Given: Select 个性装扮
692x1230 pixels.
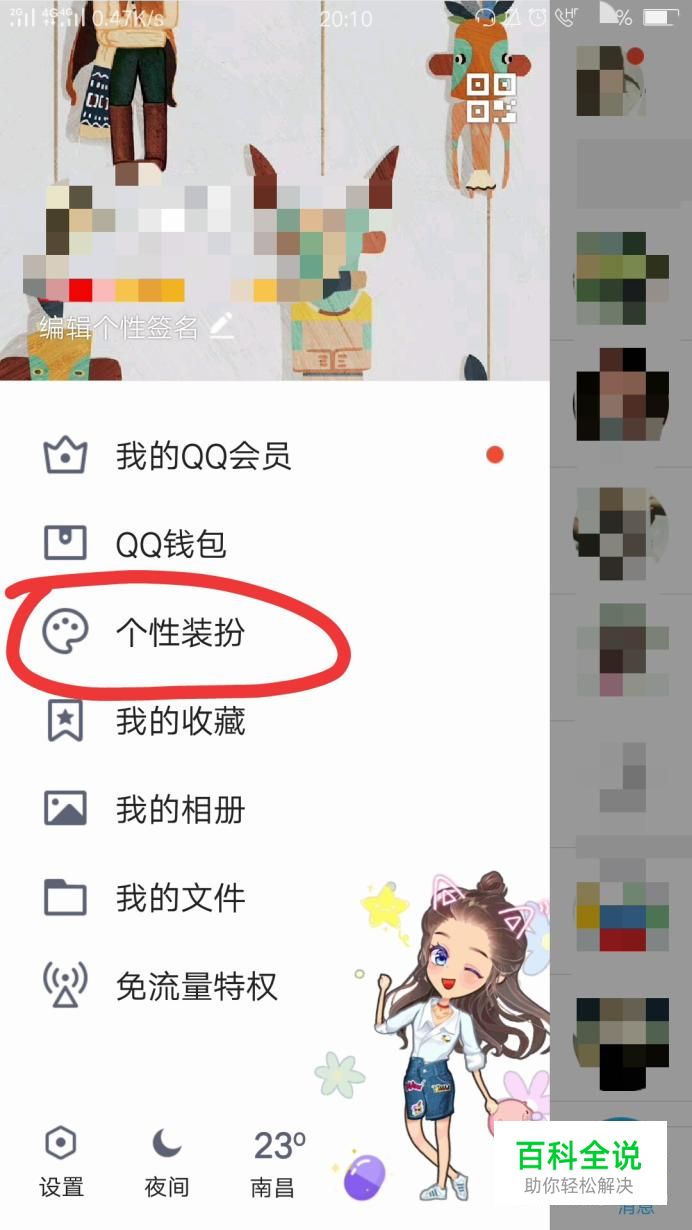Looking at the screenshot, I should tap(275, 633).
